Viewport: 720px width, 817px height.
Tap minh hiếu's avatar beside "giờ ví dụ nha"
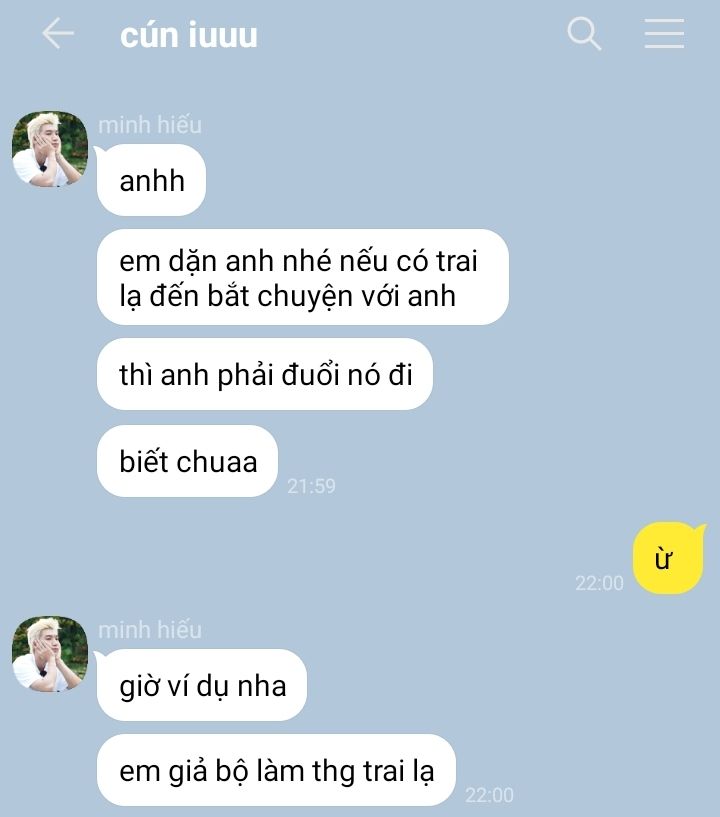(x=50, y=654)
